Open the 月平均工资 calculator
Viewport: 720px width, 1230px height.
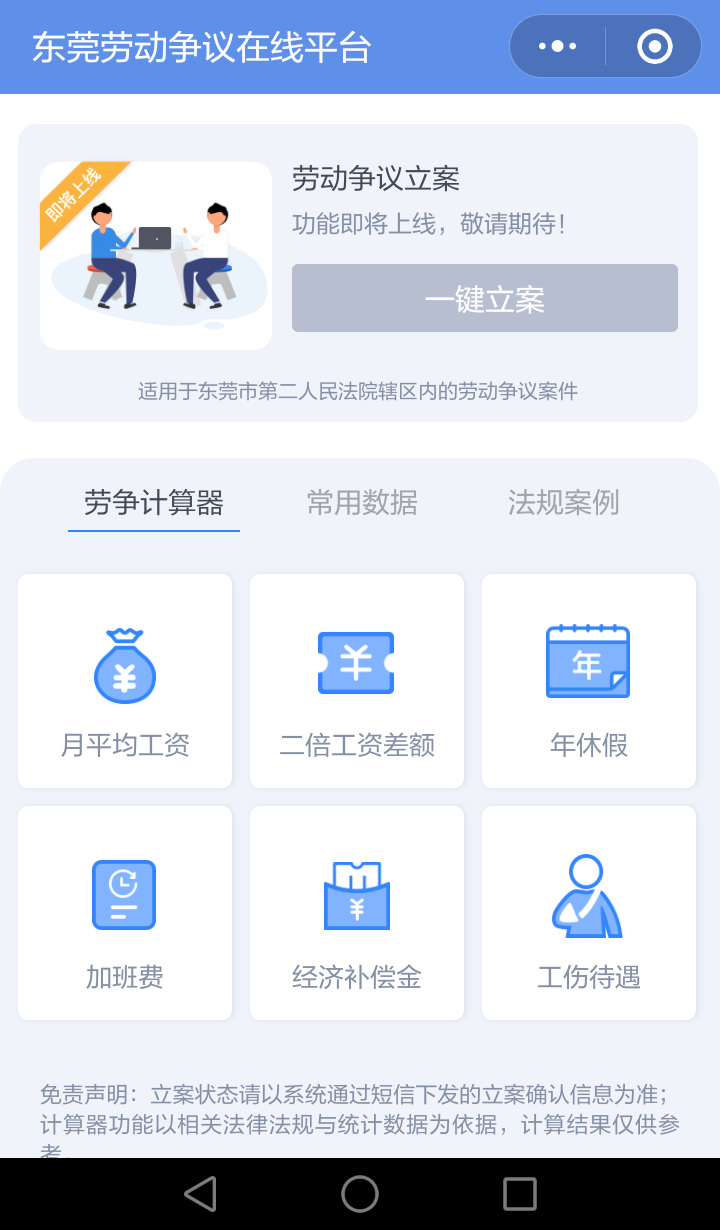pos(125,681)
